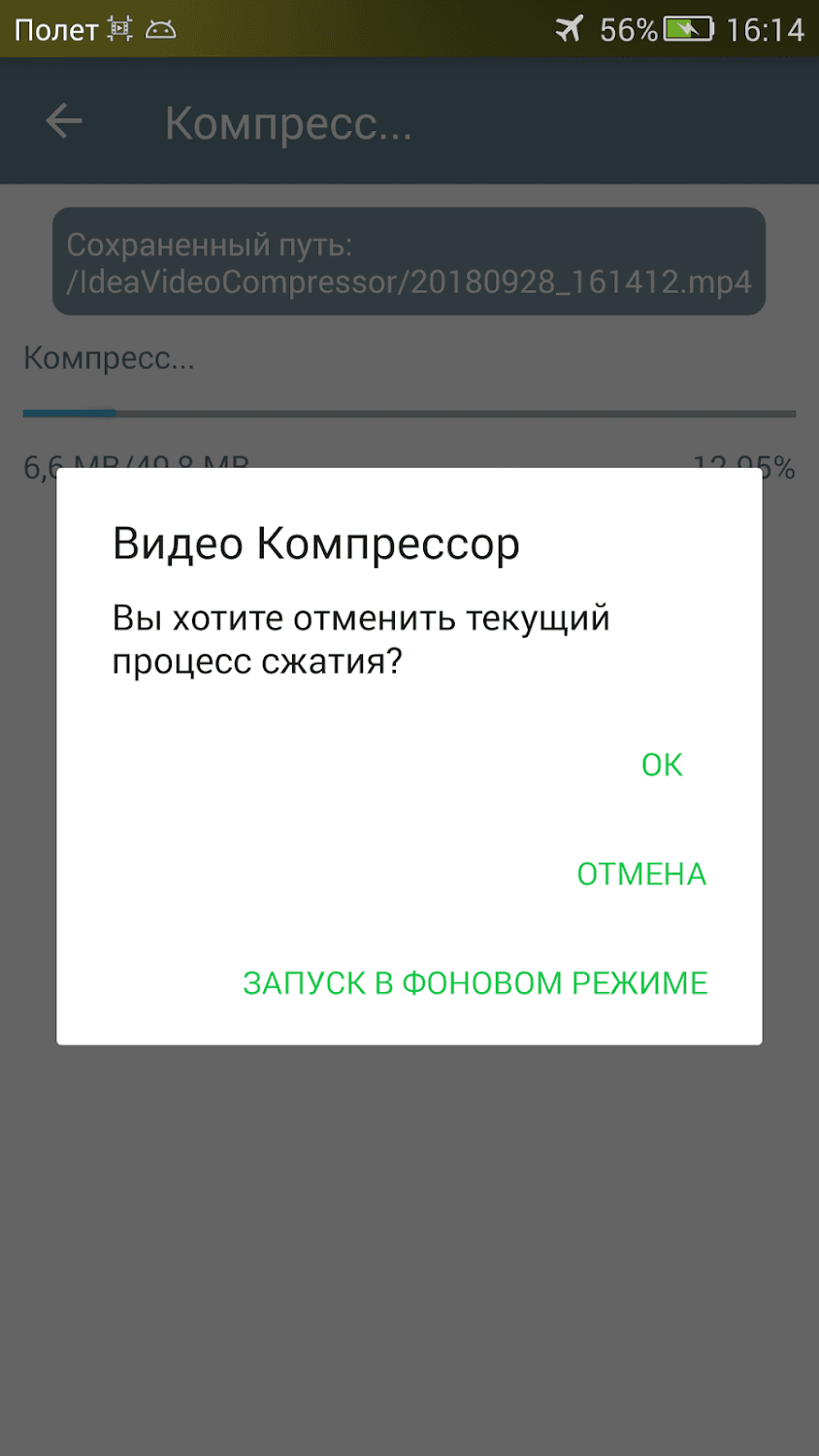819x1456 pixels.
Task: Go back using the toolbar arrow
Action: coord(64,121)
